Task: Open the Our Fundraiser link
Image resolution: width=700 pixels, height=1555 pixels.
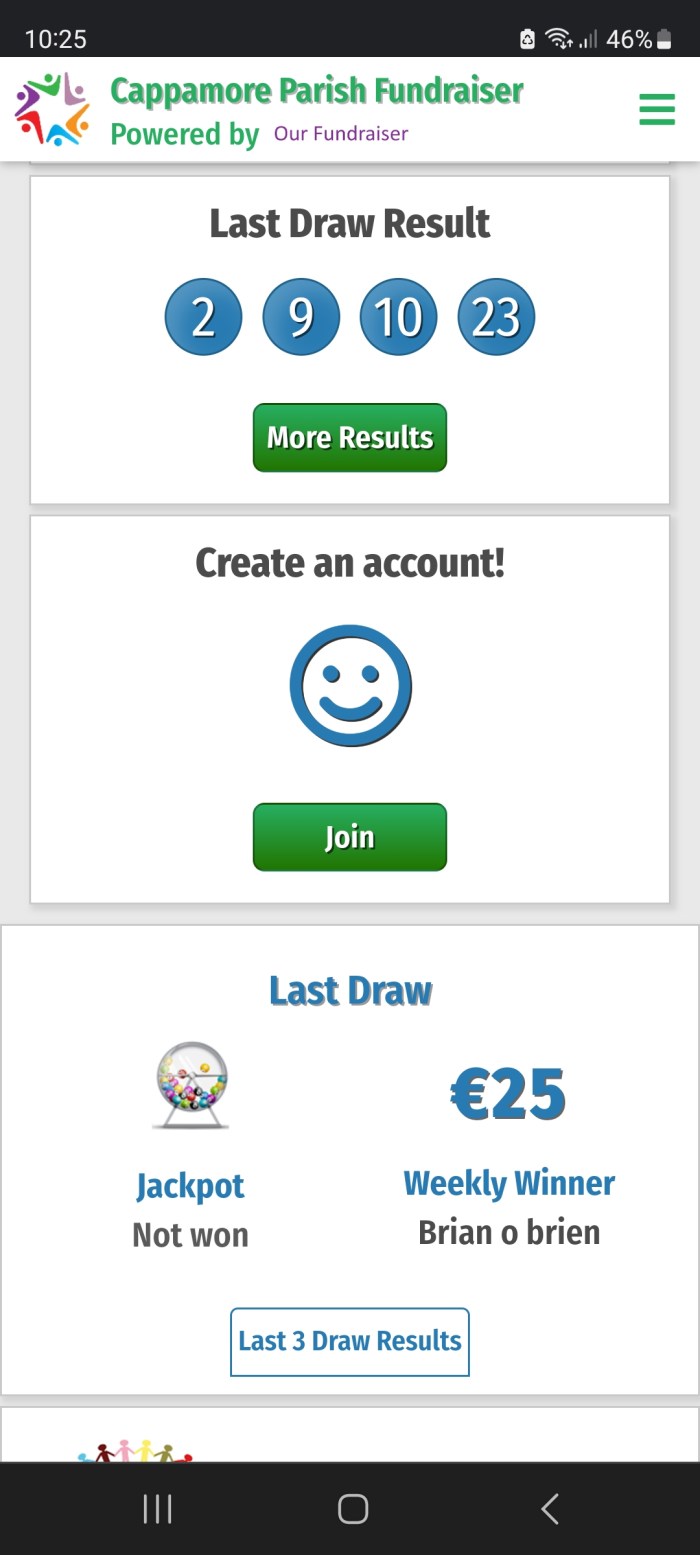Action: pyautogui.click(x=341, y=134)
